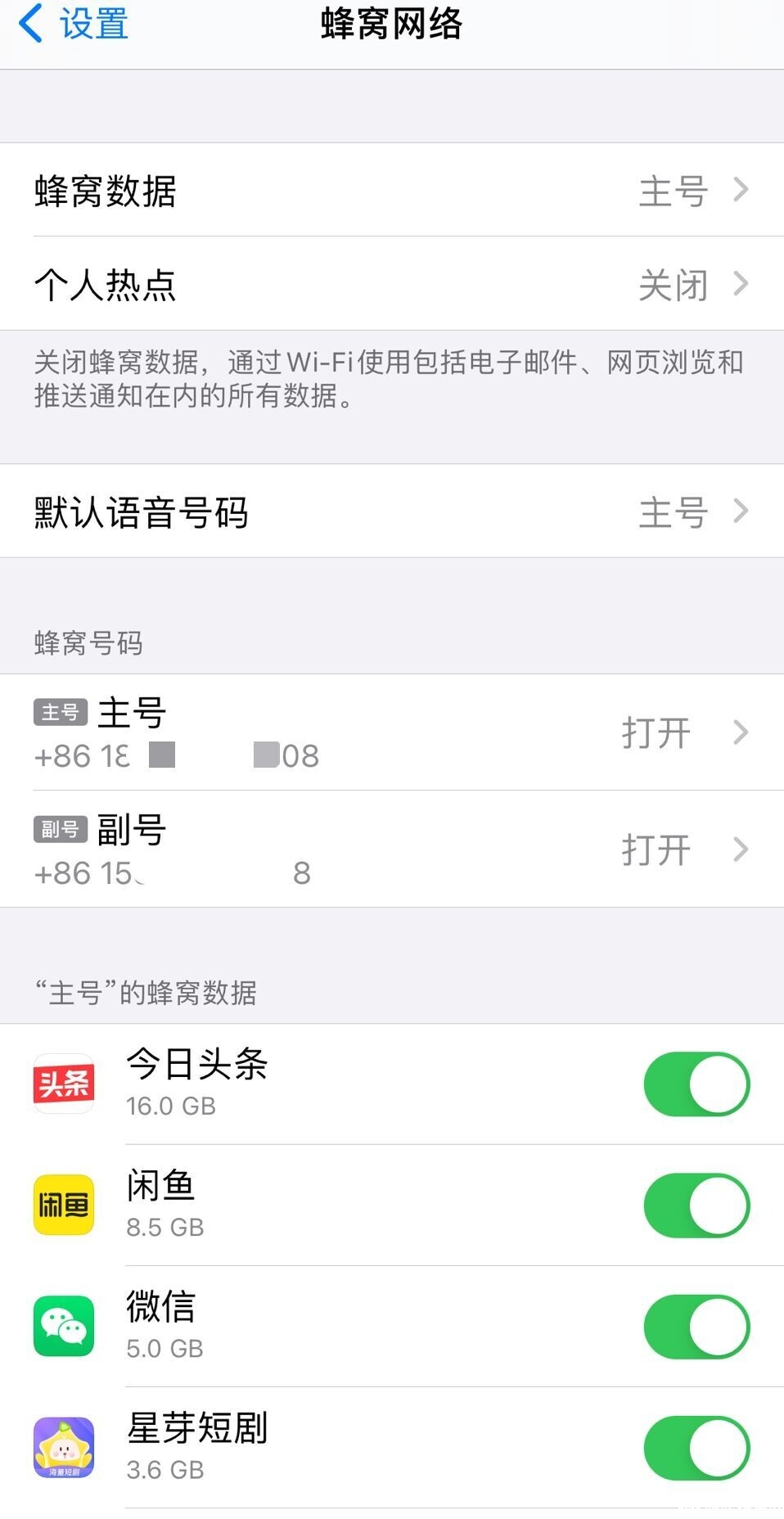
Task: Disable cellular data for 今日头条
Action: point(696,1084)
